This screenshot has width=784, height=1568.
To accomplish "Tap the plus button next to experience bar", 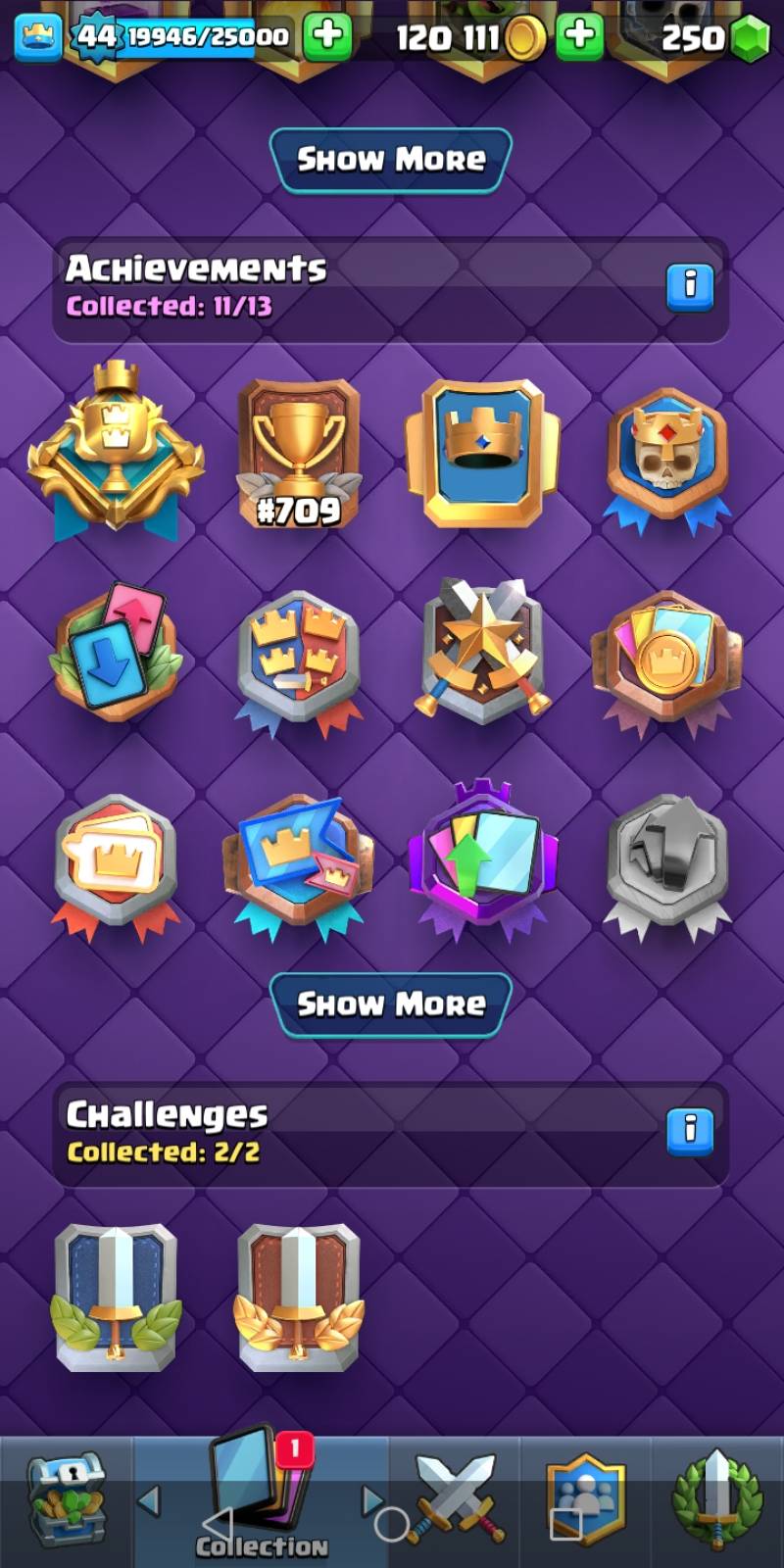I will click(327, 37).
